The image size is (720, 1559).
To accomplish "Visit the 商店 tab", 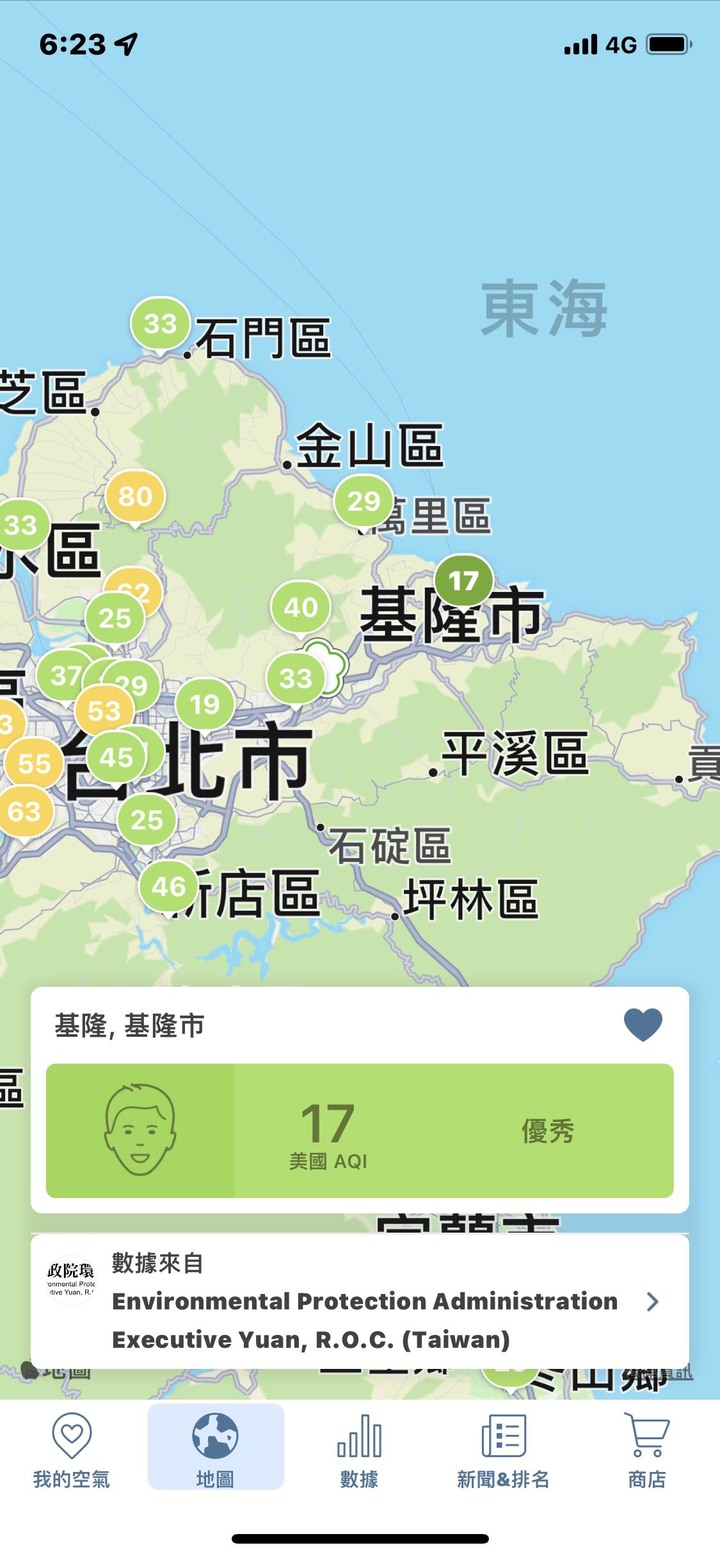I will point(646,1449).
